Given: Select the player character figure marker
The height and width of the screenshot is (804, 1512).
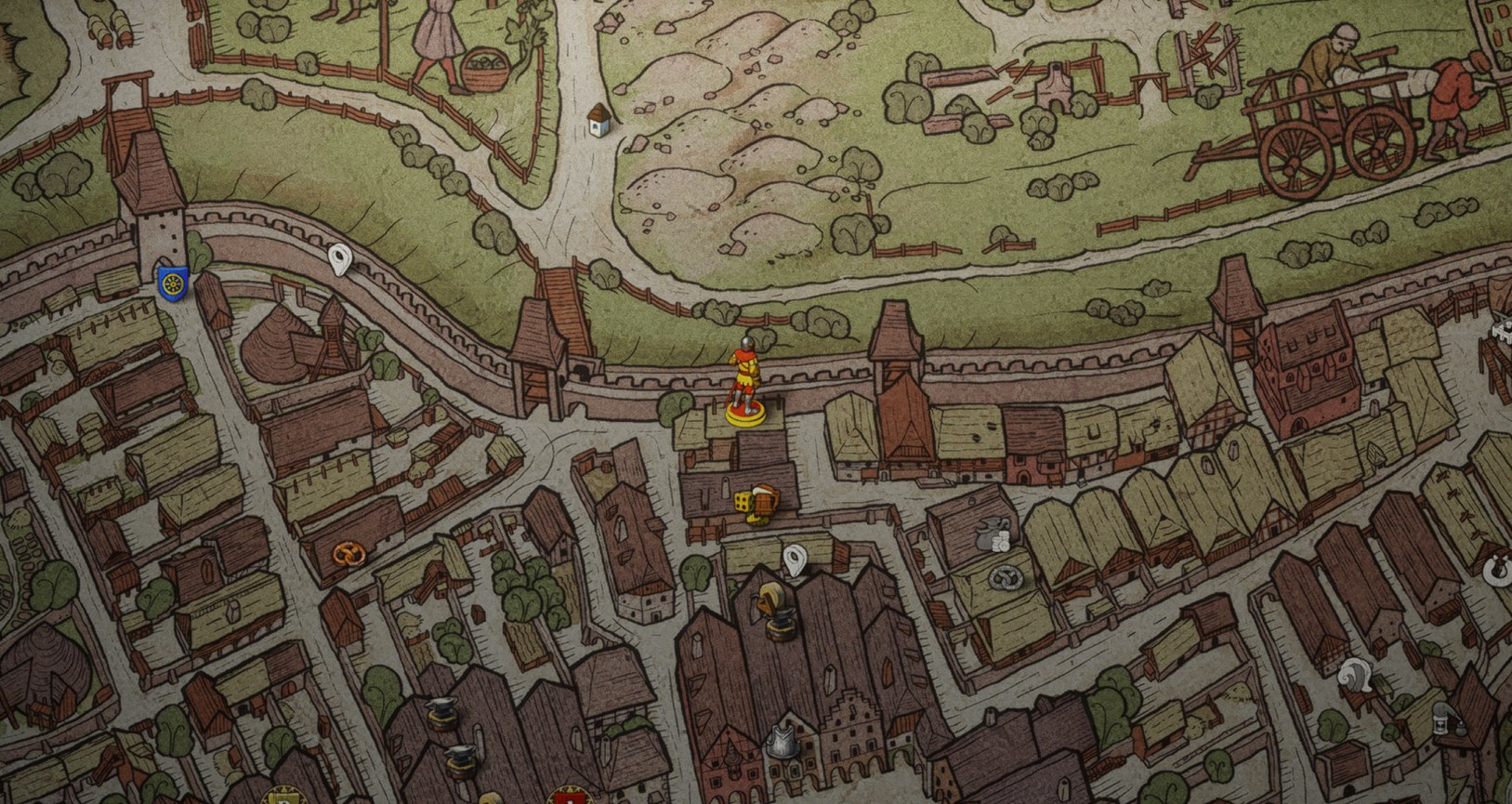Looking at the screenshot, I should point(745,385).
